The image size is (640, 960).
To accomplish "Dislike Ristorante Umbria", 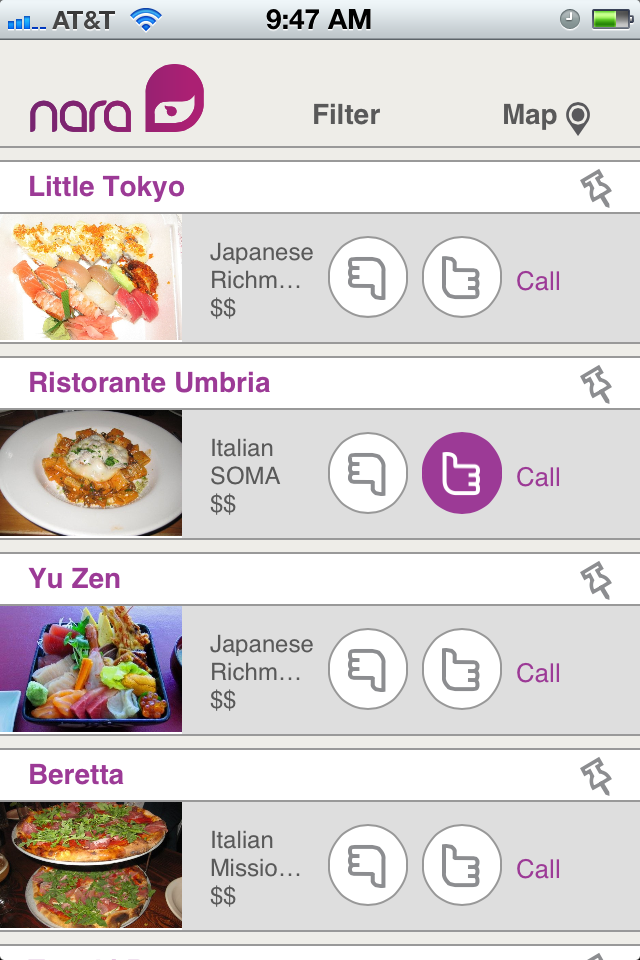I will click(x=368, y=473).
